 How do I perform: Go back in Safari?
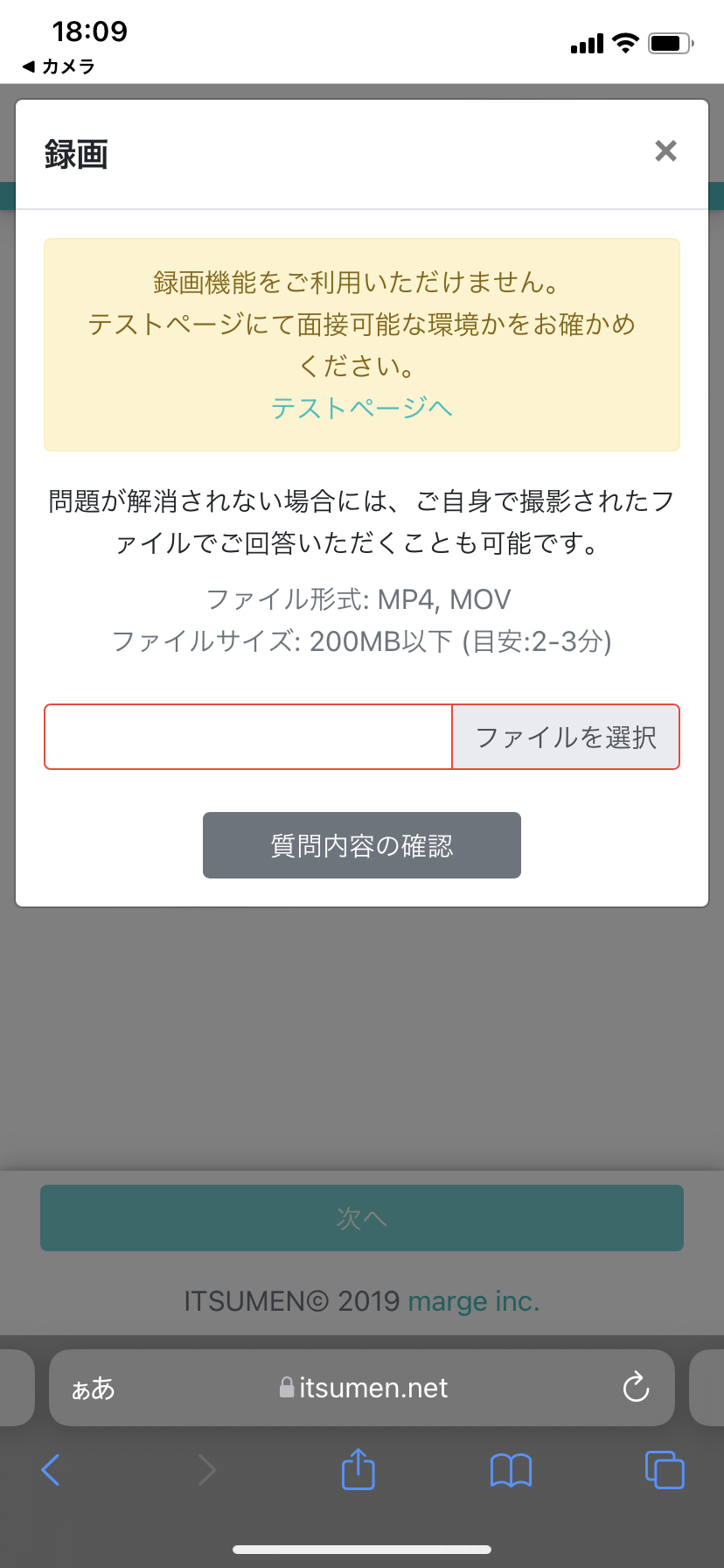coord(51,1470)
